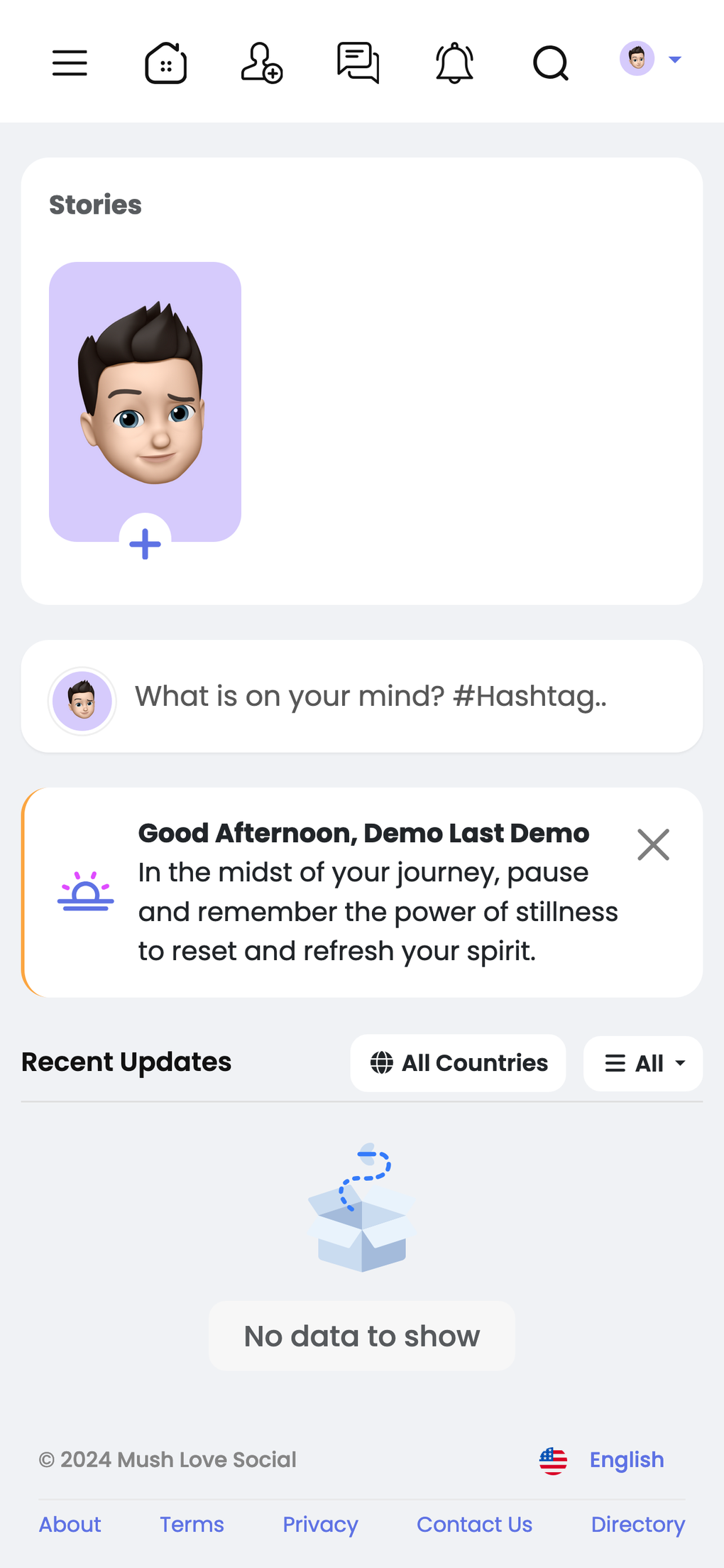
Task: Change language from English
Action: click(x=602, y=1460)
